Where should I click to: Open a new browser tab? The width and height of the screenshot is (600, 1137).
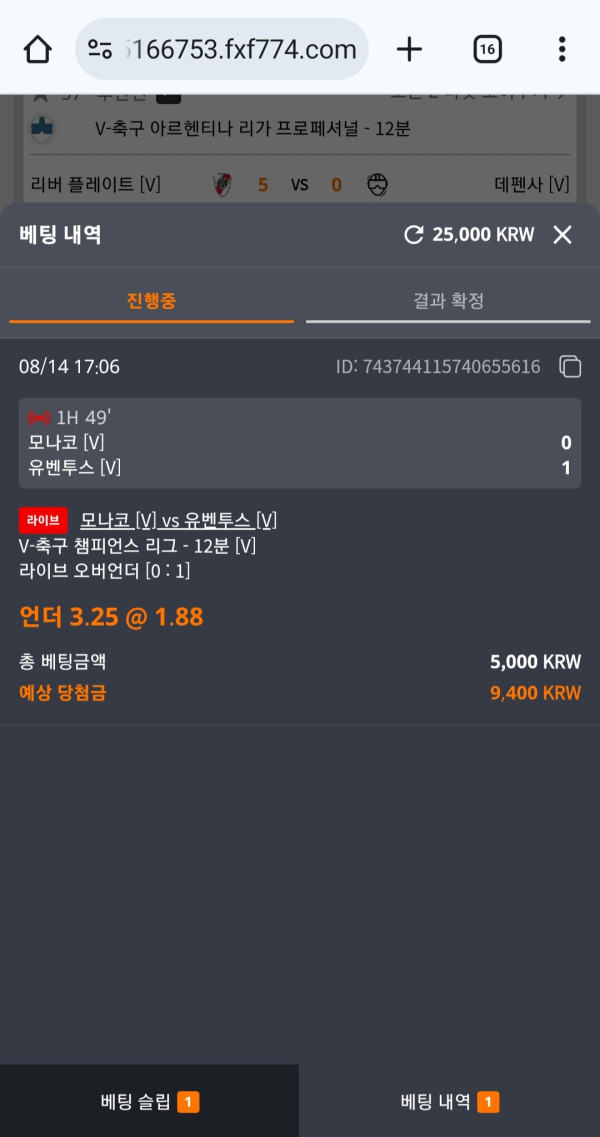point(409,49)
